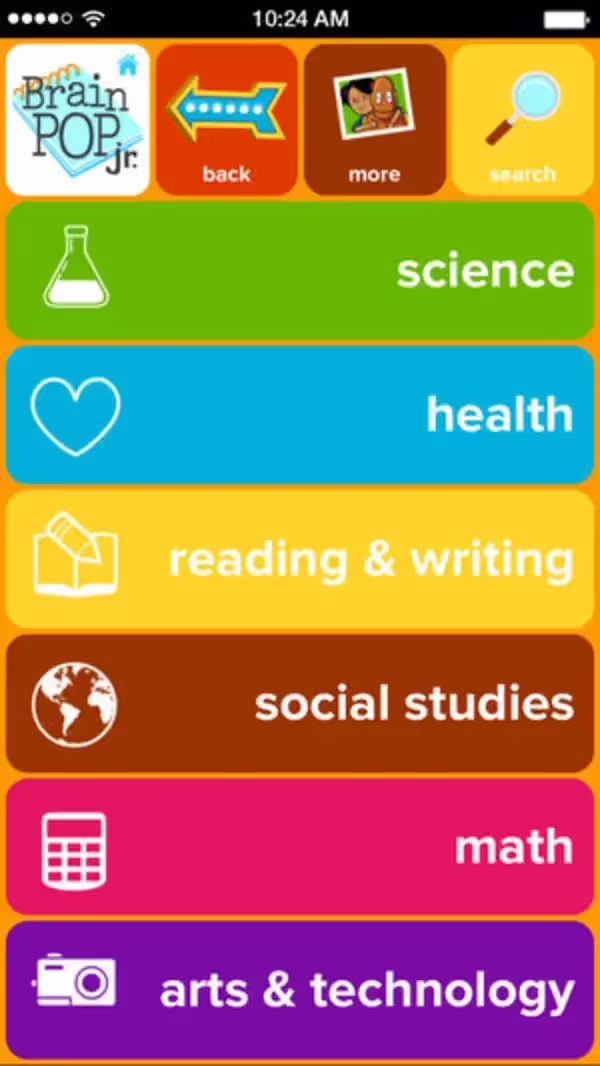Tap the back arrow button
The width and height of the screenshot is (600, 1066).
click(x=227, y=120)
